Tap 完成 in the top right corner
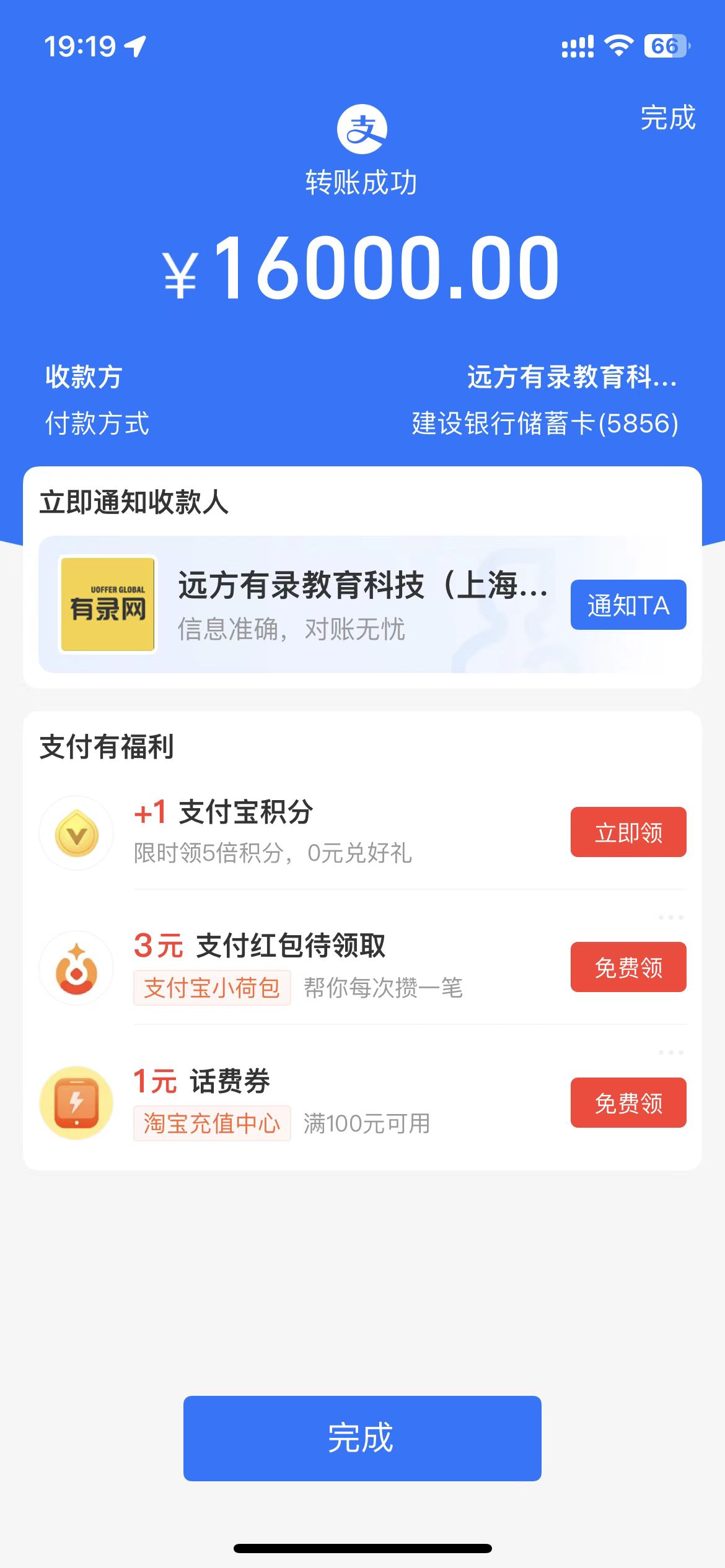This screenshot has width=725, height=1568. [x=667, y=118]
